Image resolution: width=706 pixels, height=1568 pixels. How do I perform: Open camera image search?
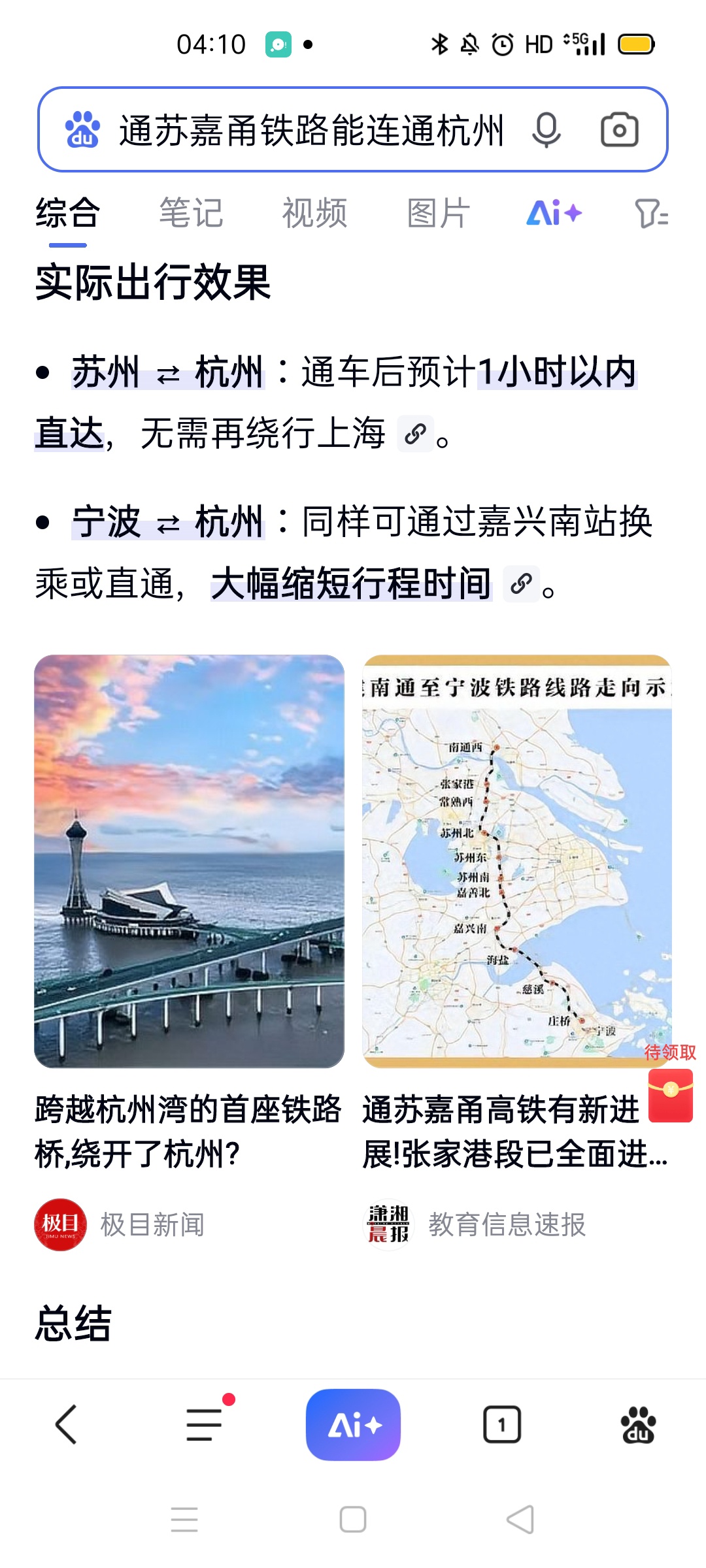[619, 130]
